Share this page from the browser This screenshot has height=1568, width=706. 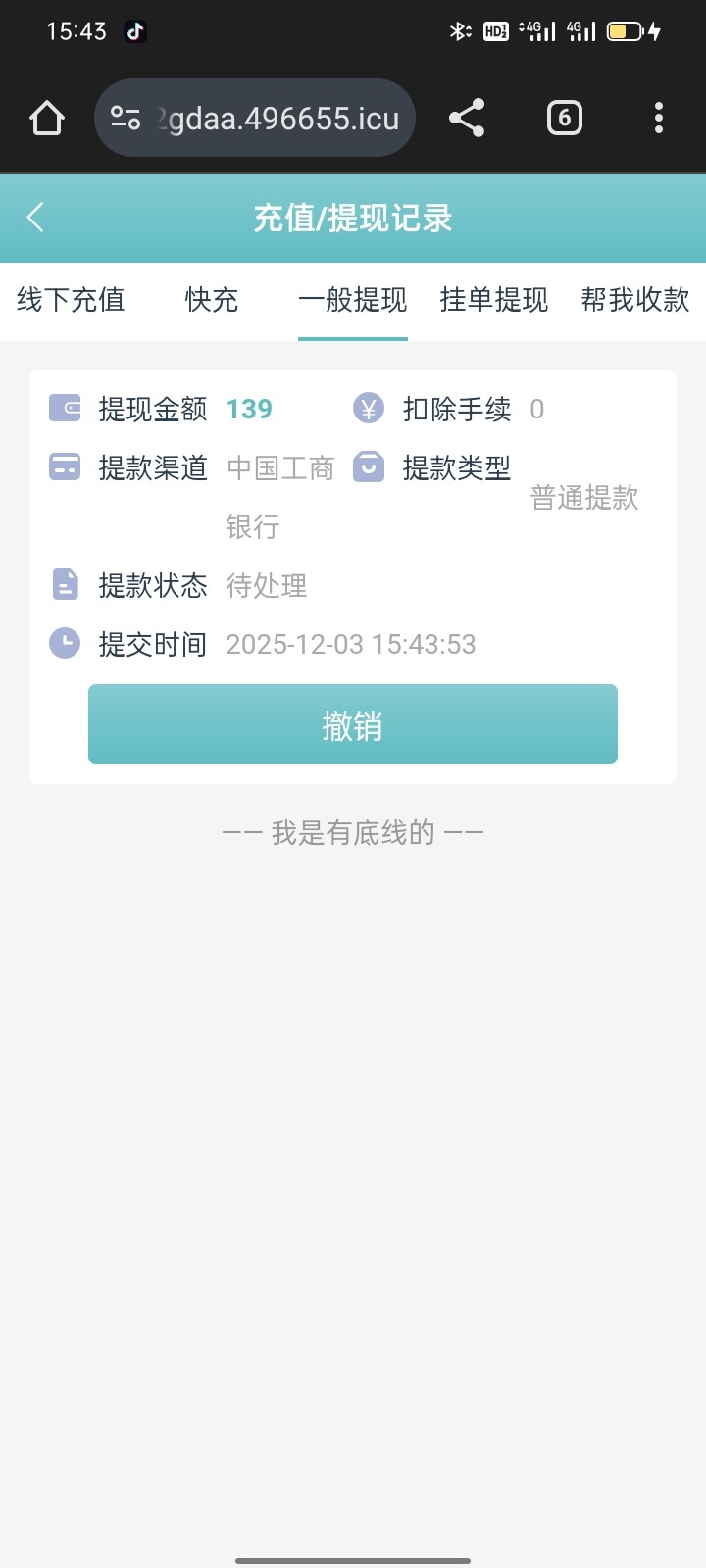[467, 119]
